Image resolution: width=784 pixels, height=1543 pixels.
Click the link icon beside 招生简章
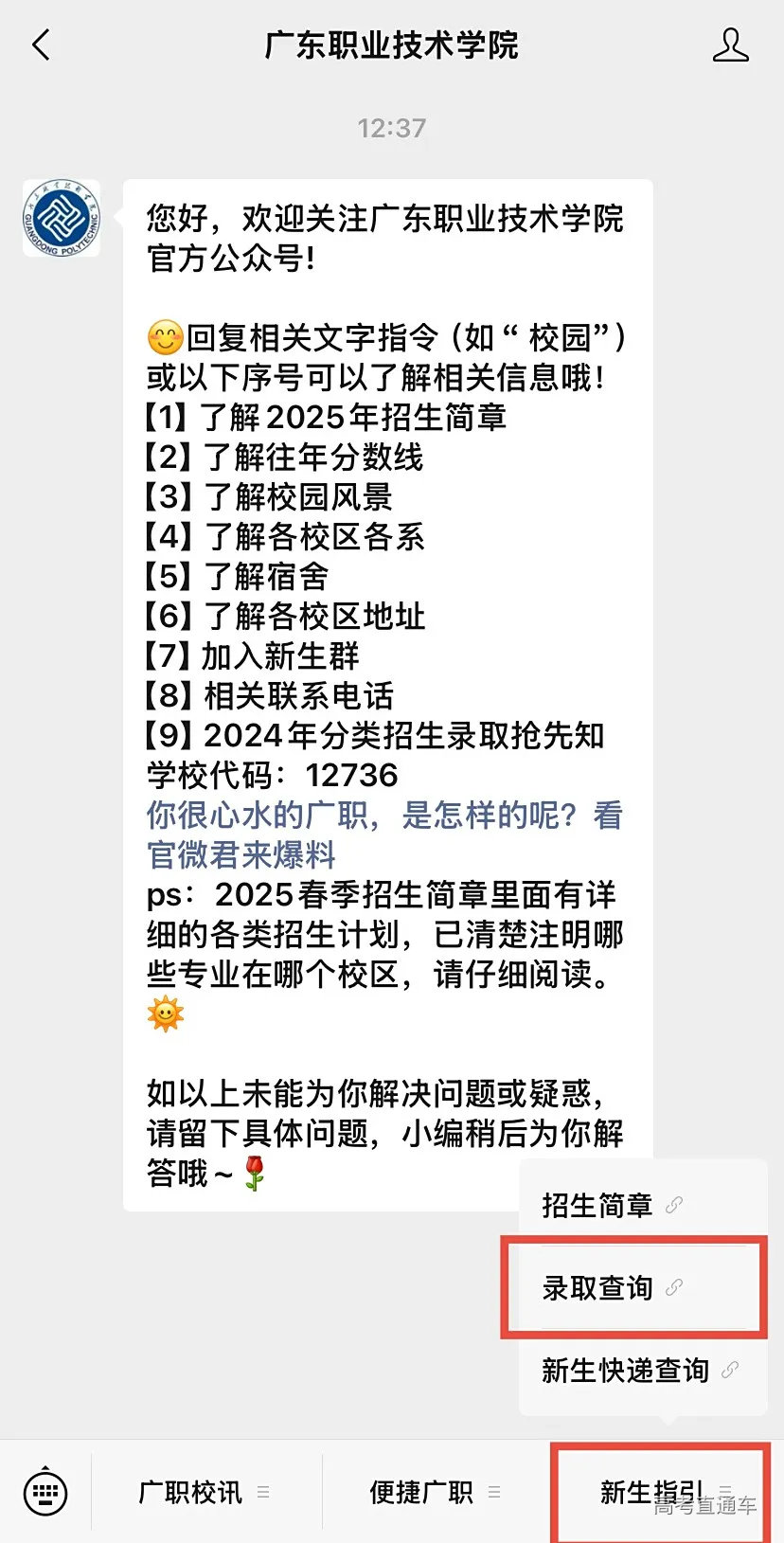click(675, 1203)
